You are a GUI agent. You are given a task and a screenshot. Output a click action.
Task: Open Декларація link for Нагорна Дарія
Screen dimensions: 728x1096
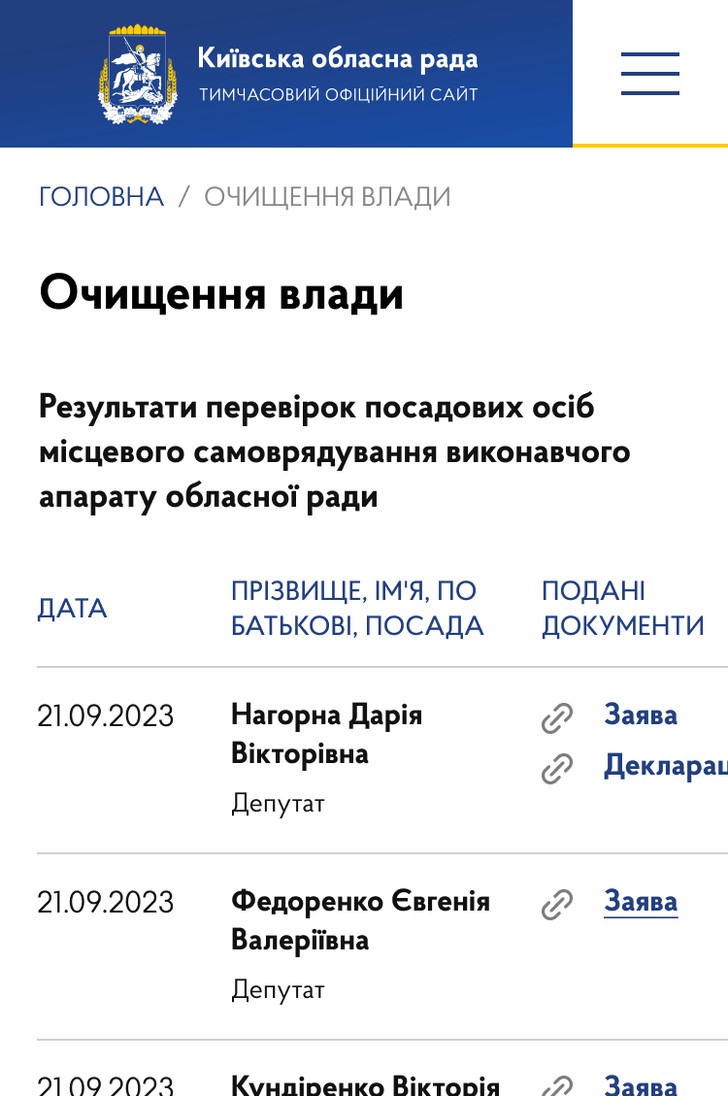665,766
